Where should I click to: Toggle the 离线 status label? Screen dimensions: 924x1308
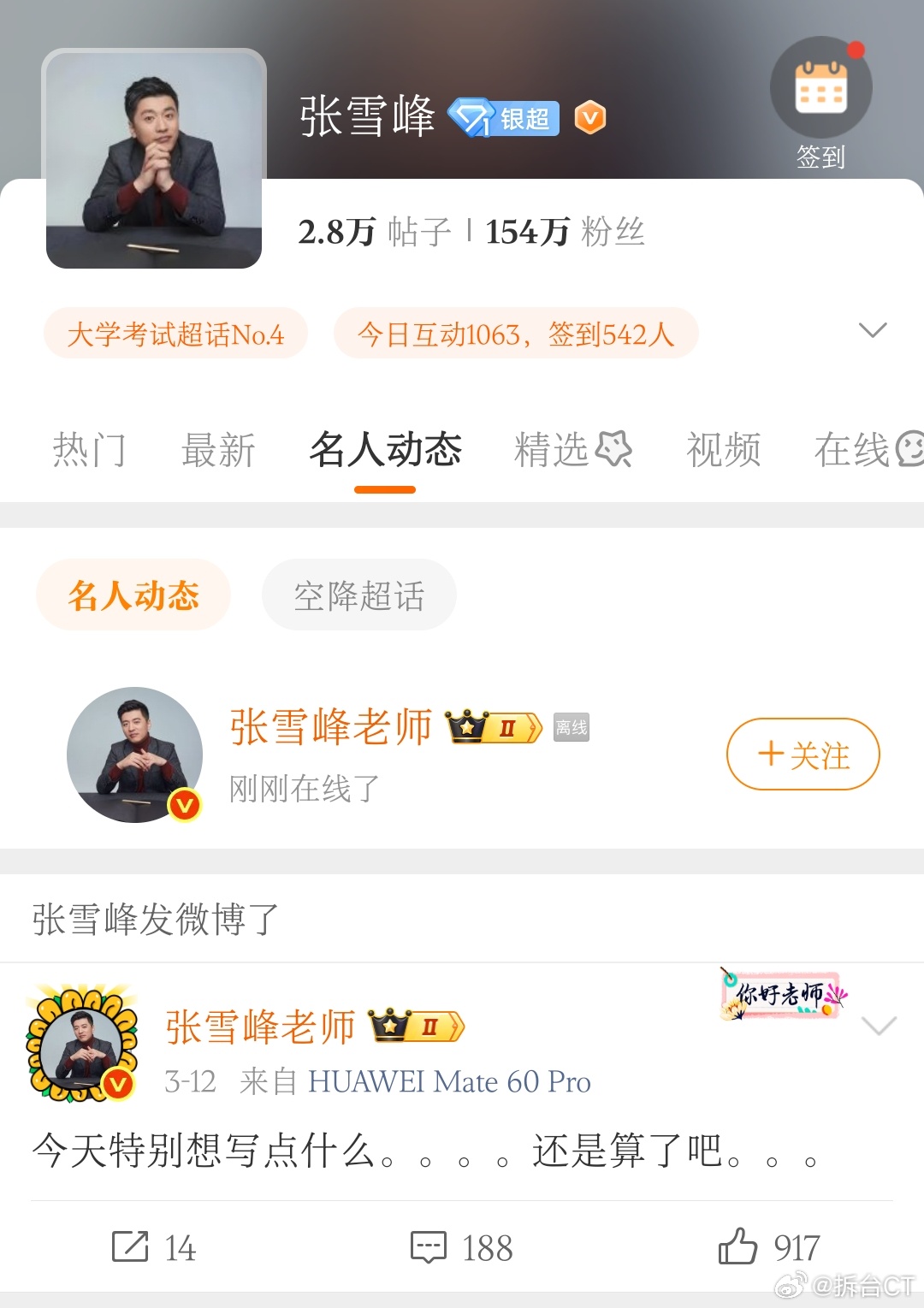(x=570, y=728)
